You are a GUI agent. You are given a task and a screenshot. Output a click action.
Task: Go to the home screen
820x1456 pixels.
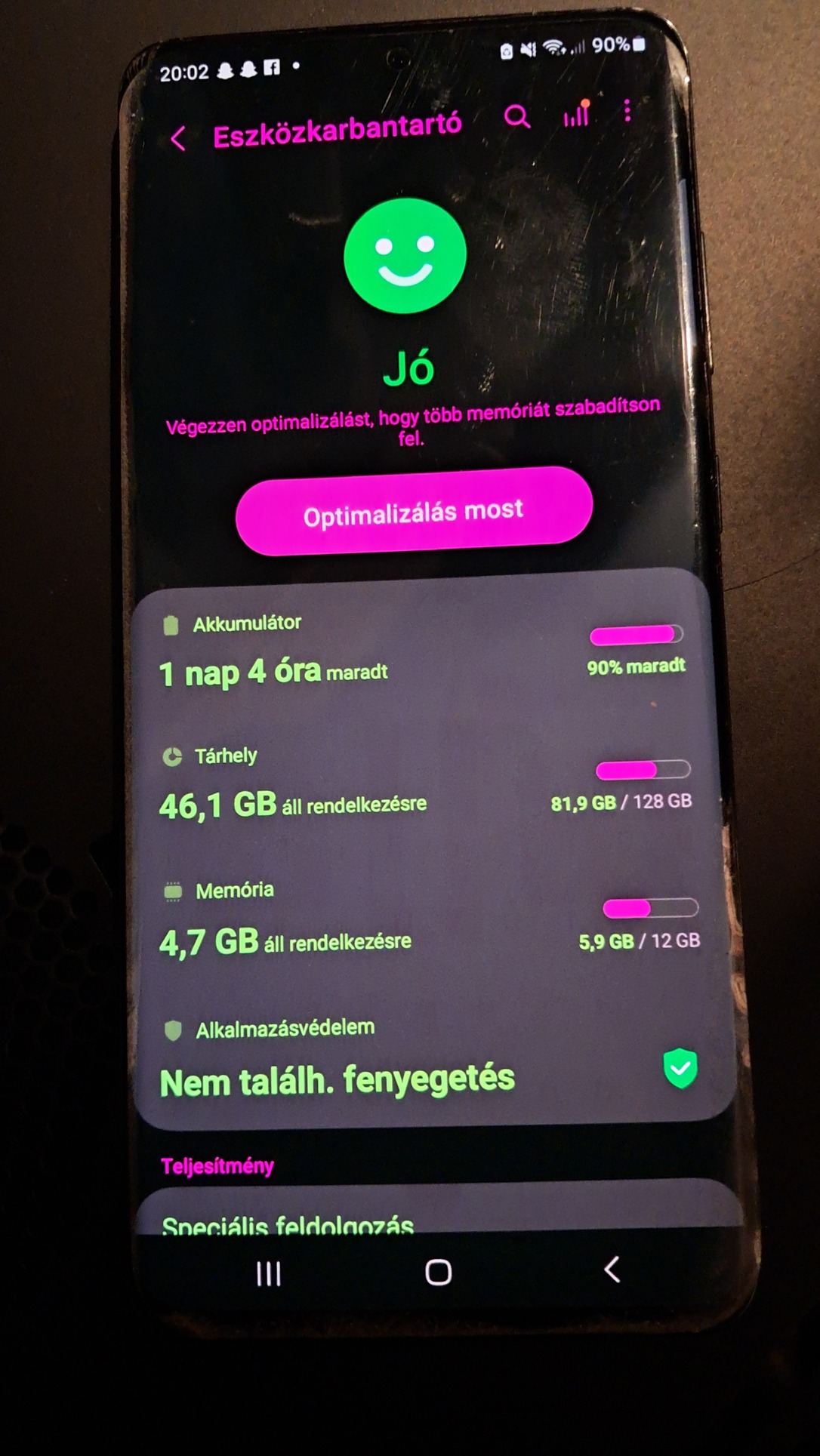click(x=439, y=1273)
